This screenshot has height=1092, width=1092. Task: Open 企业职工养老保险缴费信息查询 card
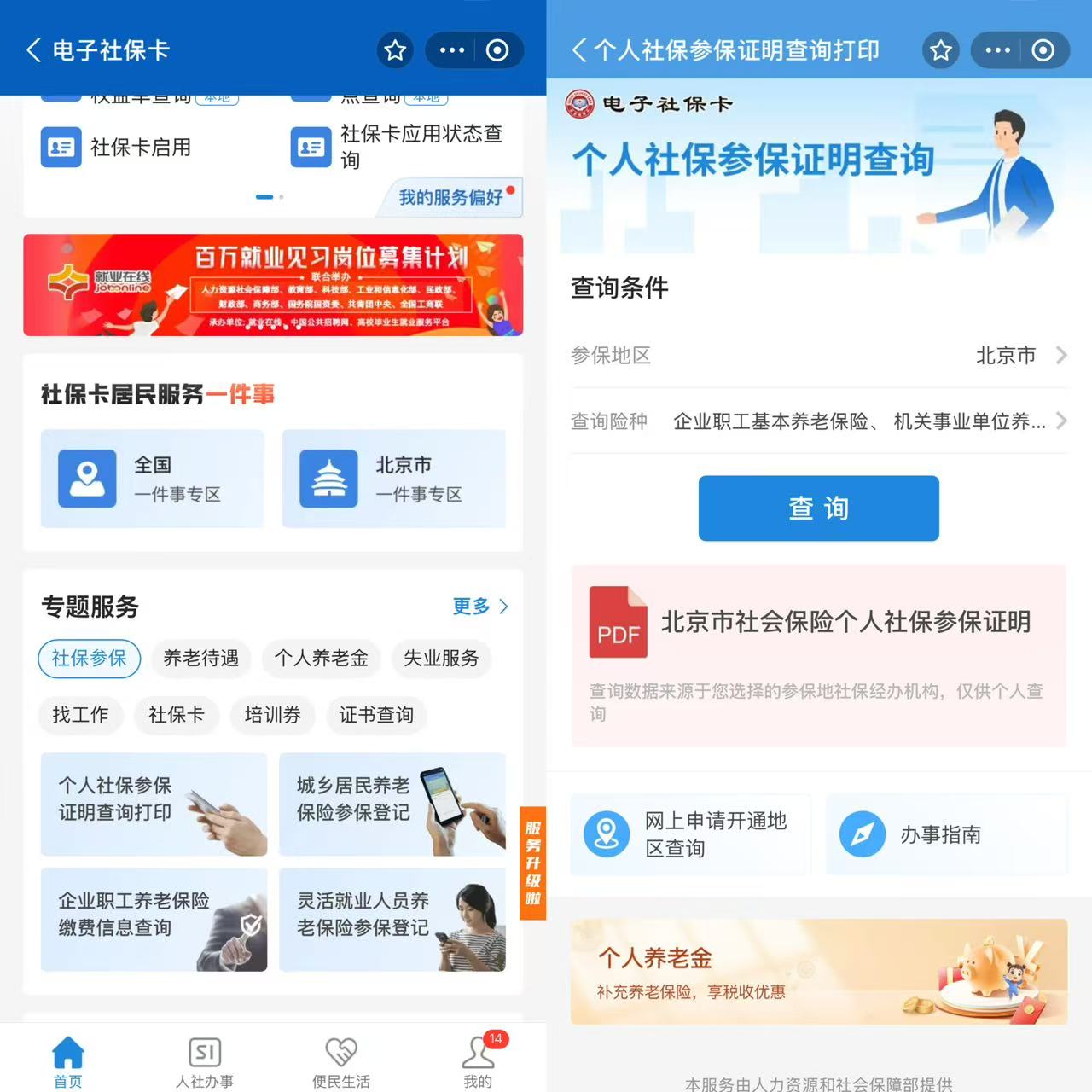pos(154,920)
